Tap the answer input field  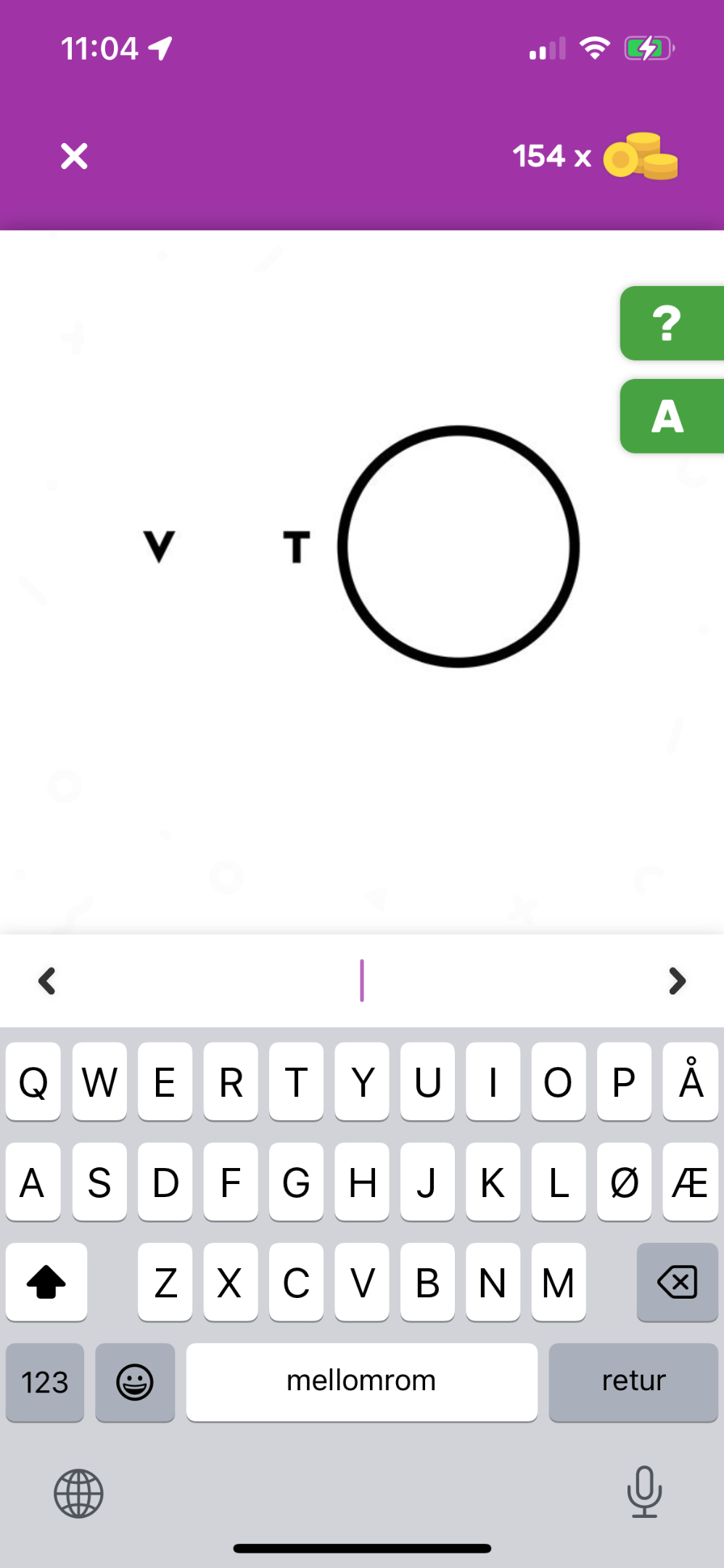(x=362, y=981)
